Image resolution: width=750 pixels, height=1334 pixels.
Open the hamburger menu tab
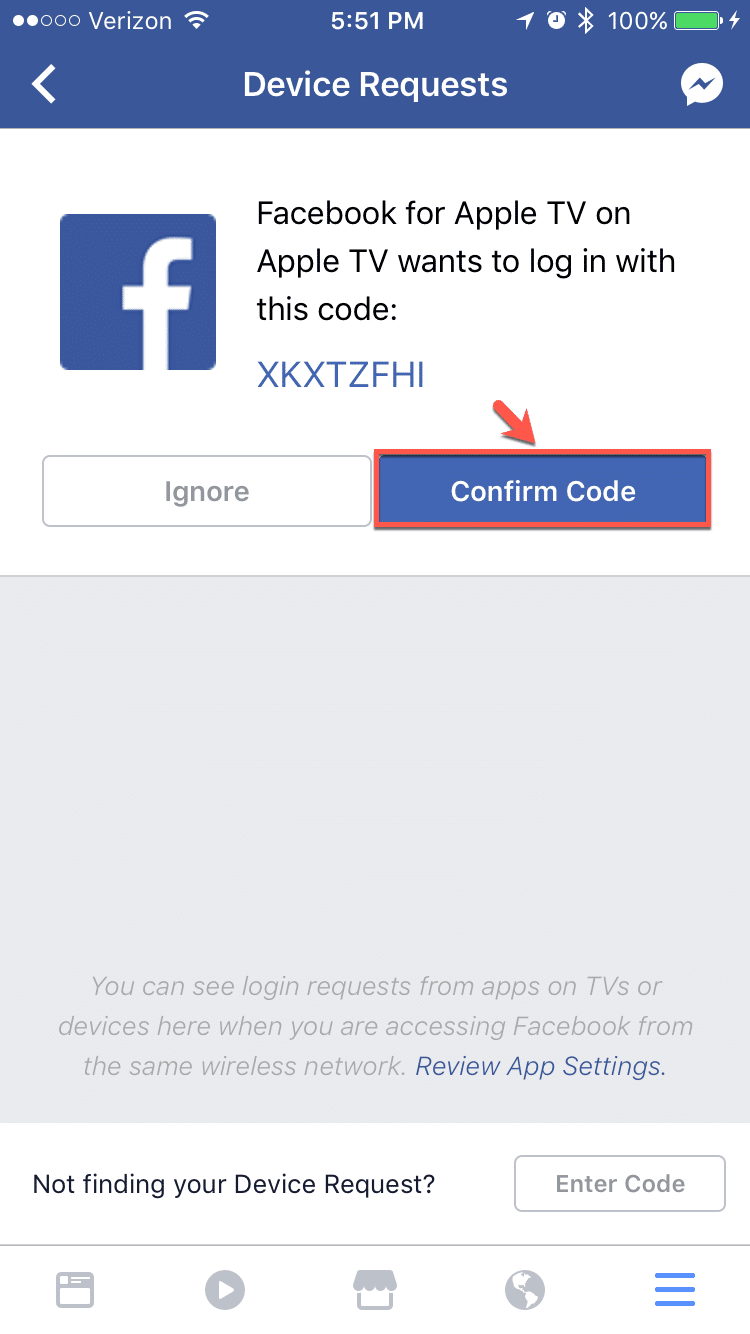pyautogui.click(x=675, y=1290)
